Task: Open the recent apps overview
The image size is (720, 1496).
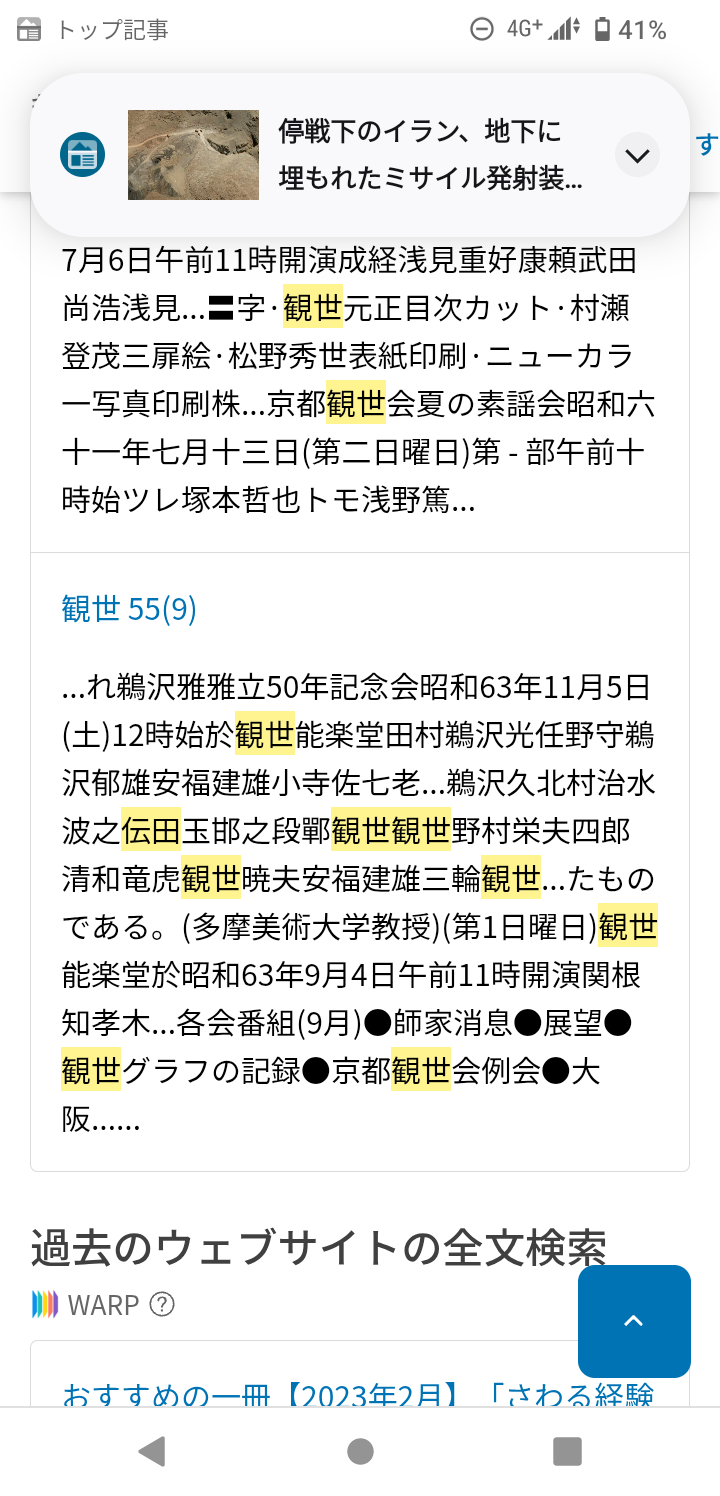Action: [567, 1451]
